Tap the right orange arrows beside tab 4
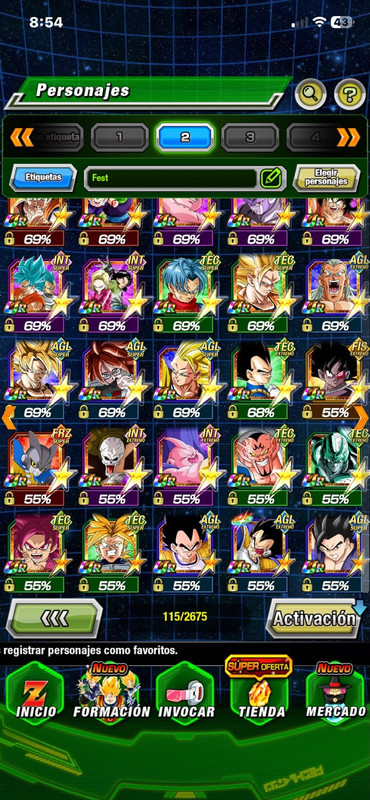This screenshot has width=370, height=800. [348, 137]
